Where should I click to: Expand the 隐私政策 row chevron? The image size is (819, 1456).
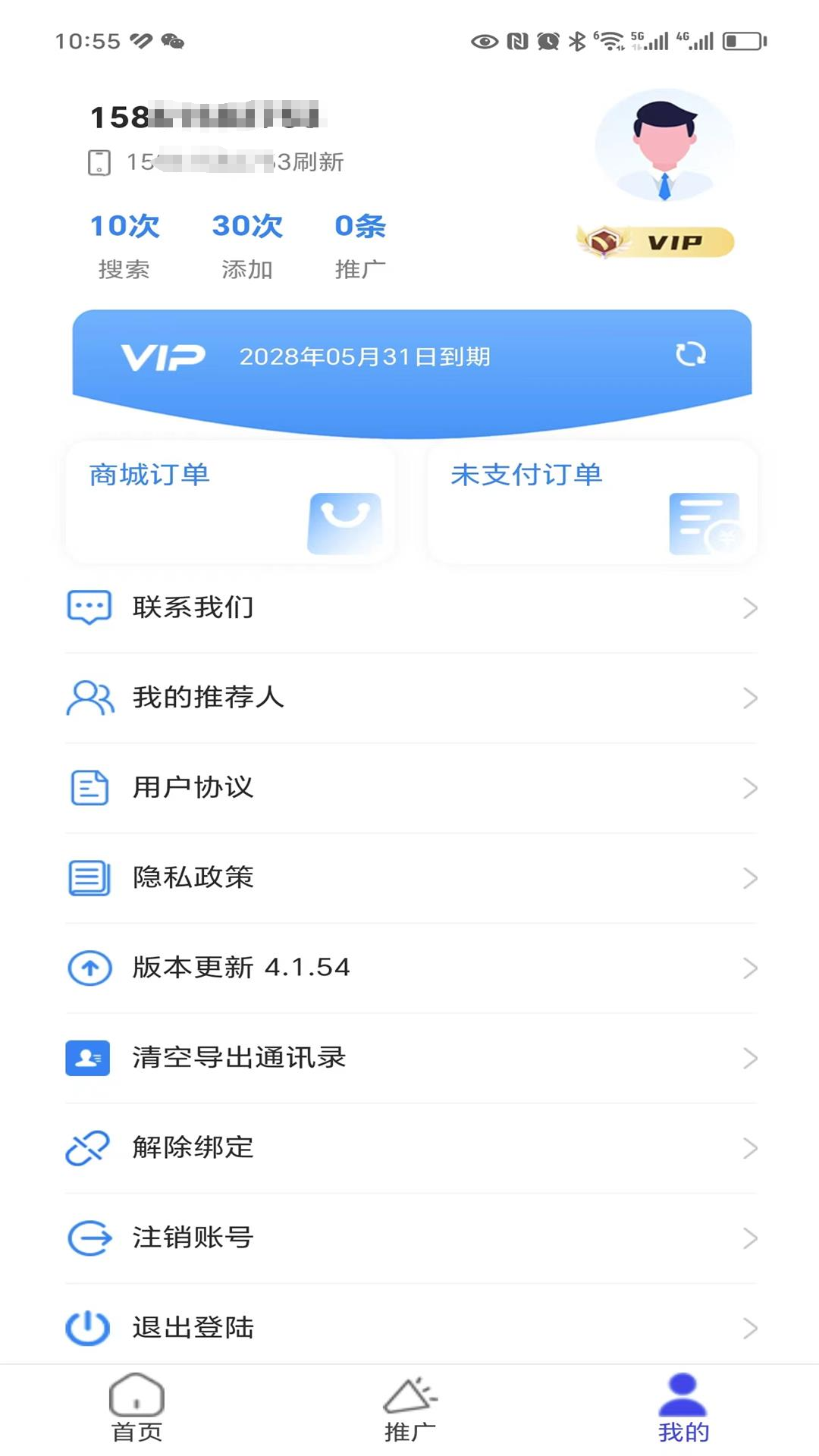click(750, 877)
